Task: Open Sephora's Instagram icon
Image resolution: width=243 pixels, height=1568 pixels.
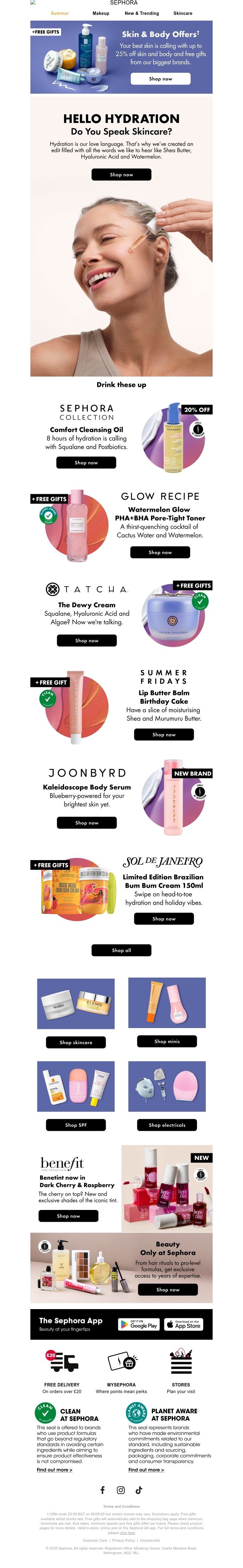Action: point(121,1490)
